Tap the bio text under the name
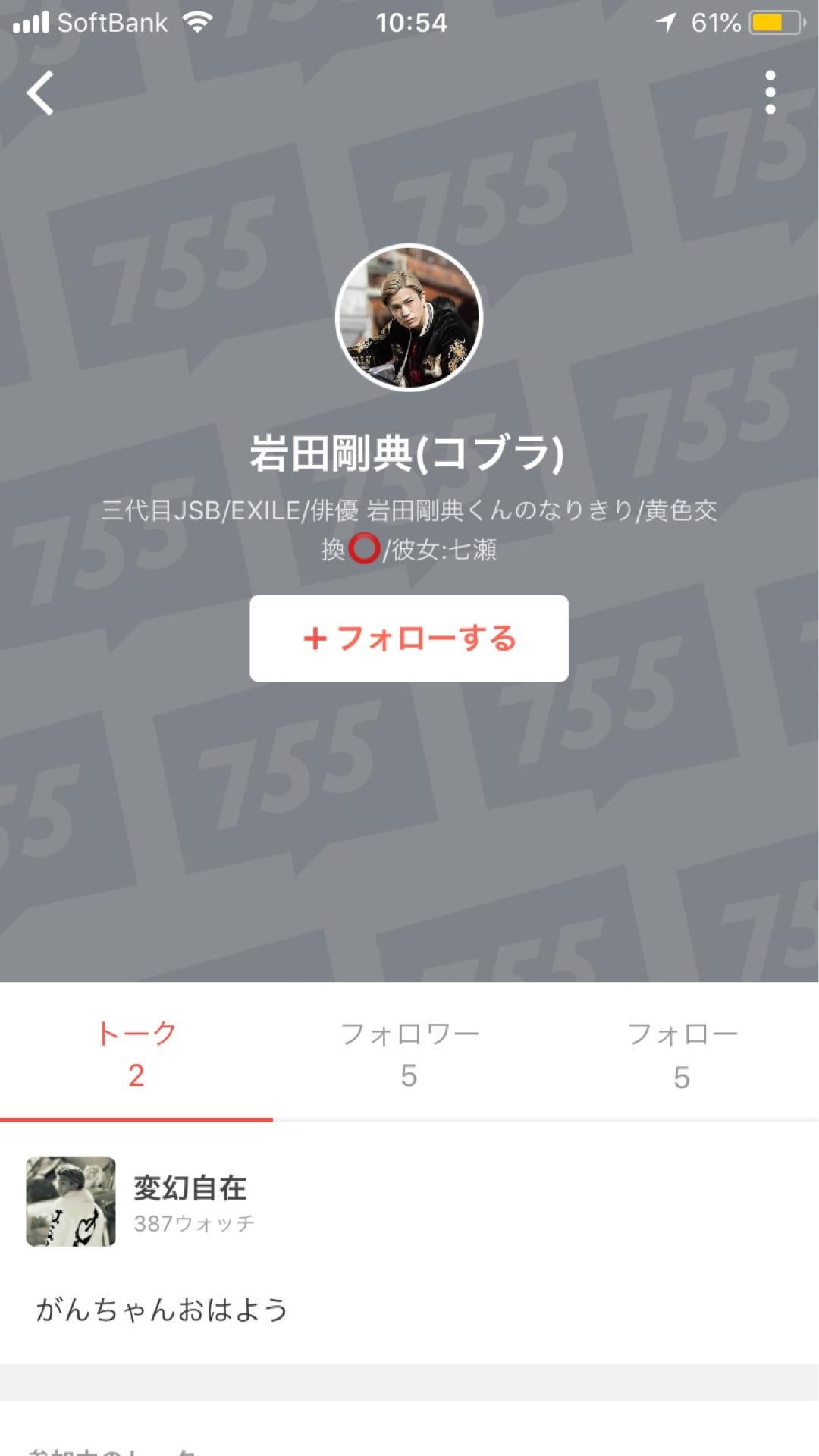 point(409,531)
